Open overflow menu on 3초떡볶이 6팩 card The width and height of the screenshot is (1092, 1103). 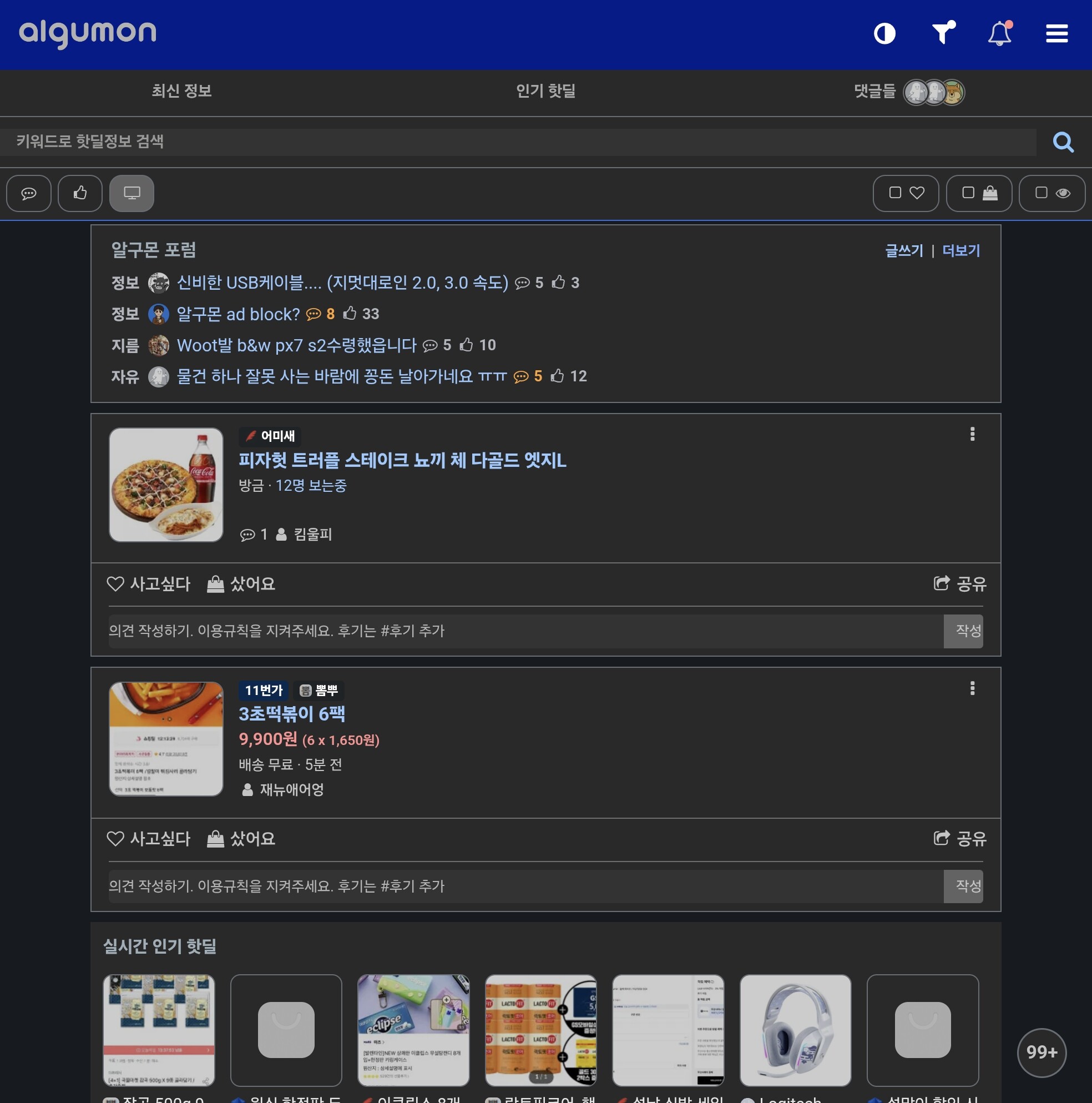pos(972,688)
